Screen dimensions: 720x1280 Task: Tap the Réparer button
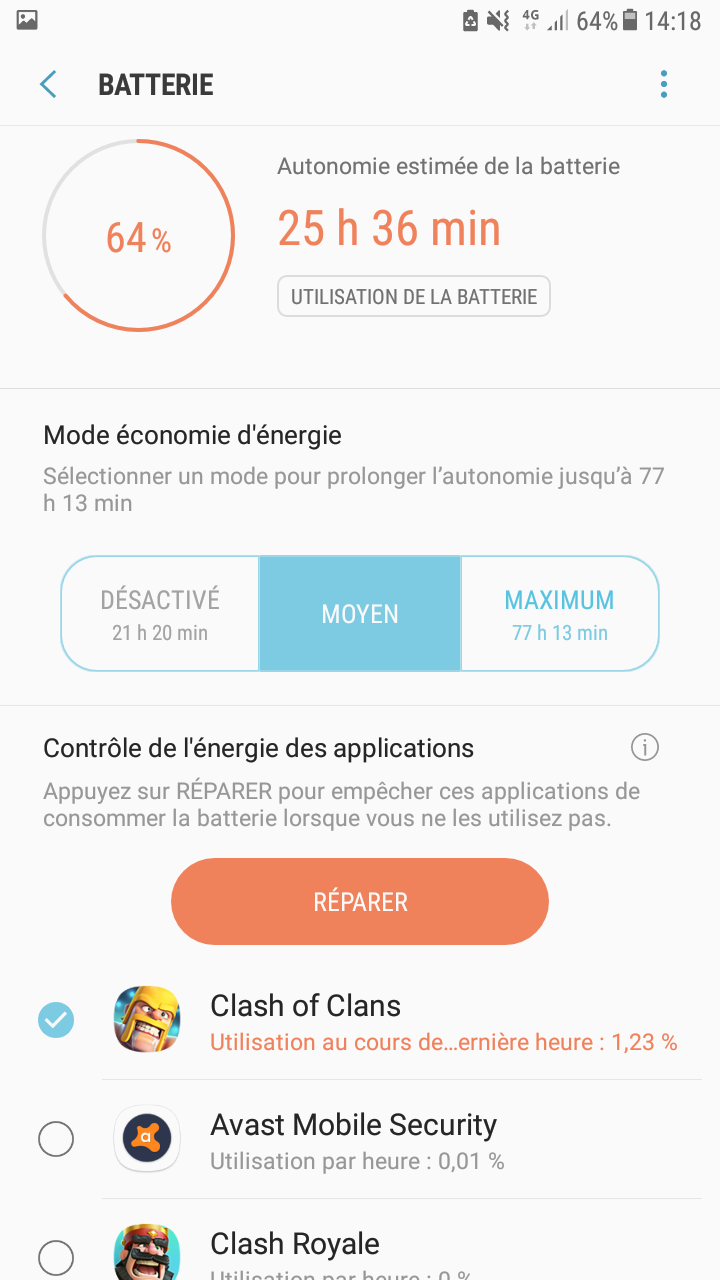[360, 901]
